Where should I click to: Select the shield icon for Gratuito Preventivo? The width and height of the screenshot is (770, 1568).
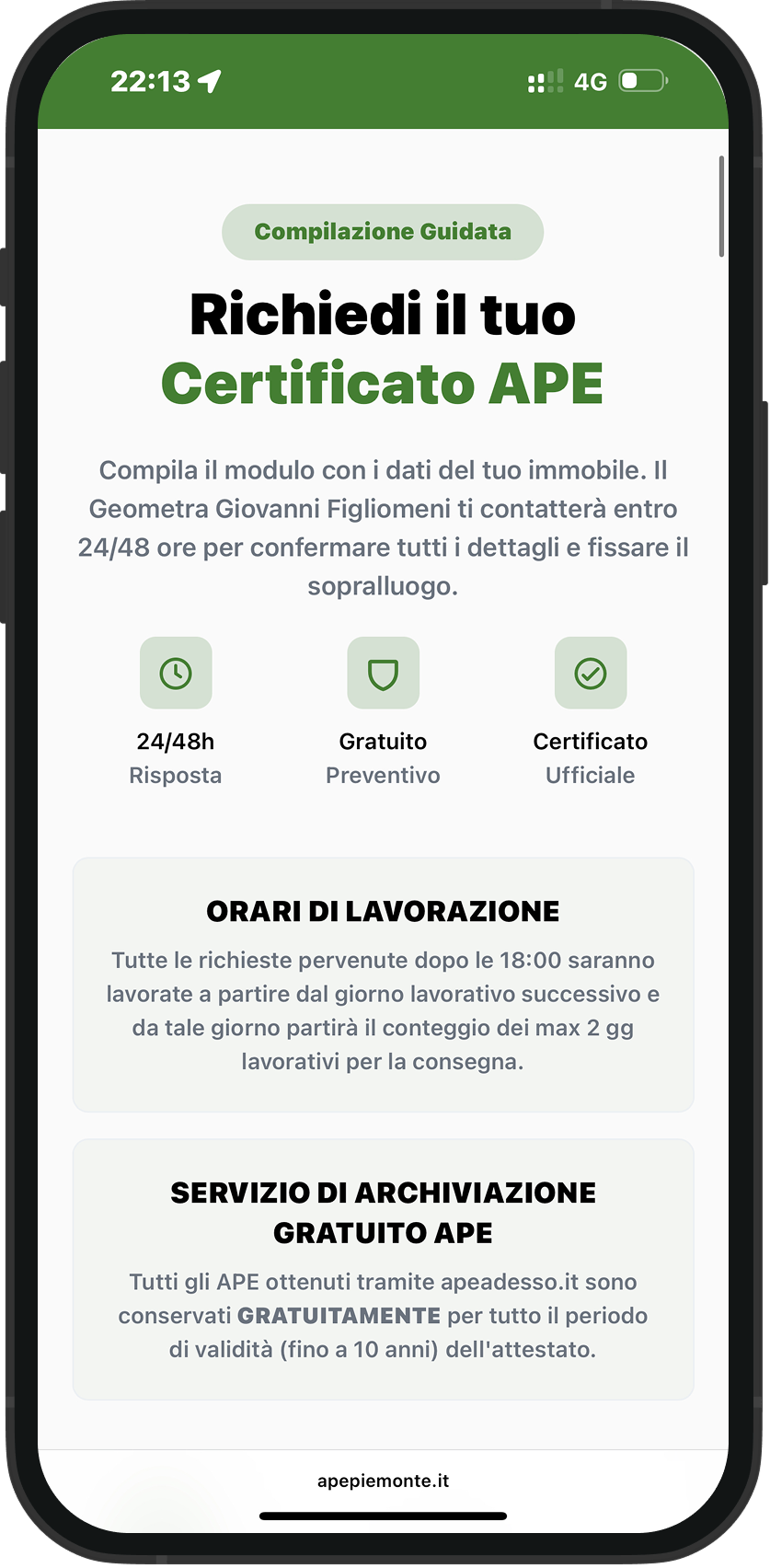click(x=383, y=673)
